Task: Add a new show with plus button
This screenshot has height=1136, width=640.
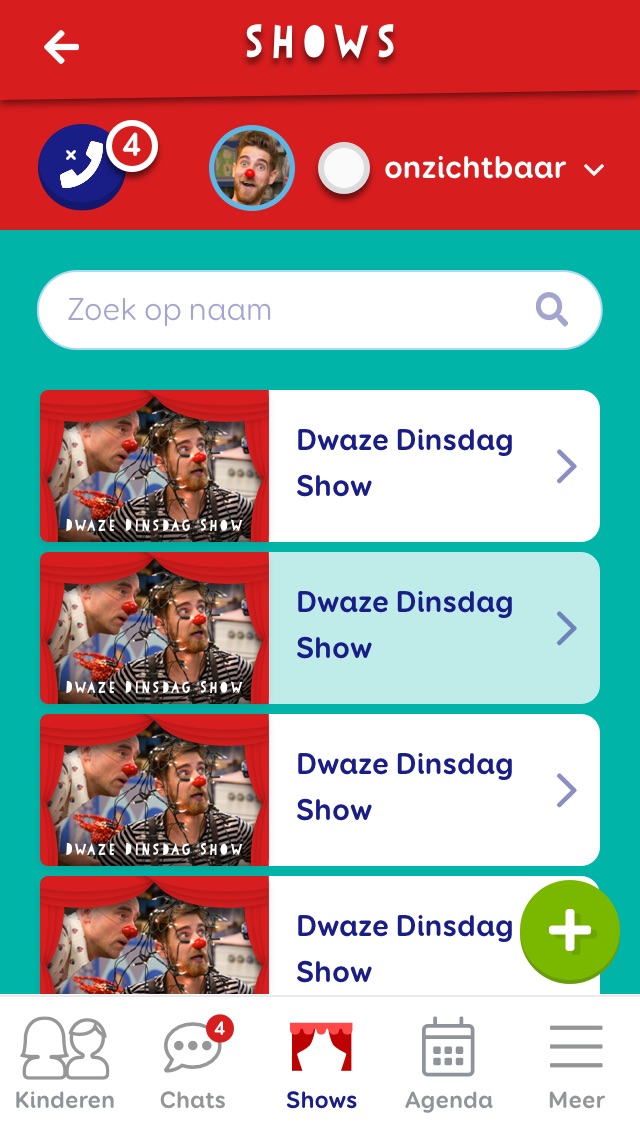Action: coord(570,931)
